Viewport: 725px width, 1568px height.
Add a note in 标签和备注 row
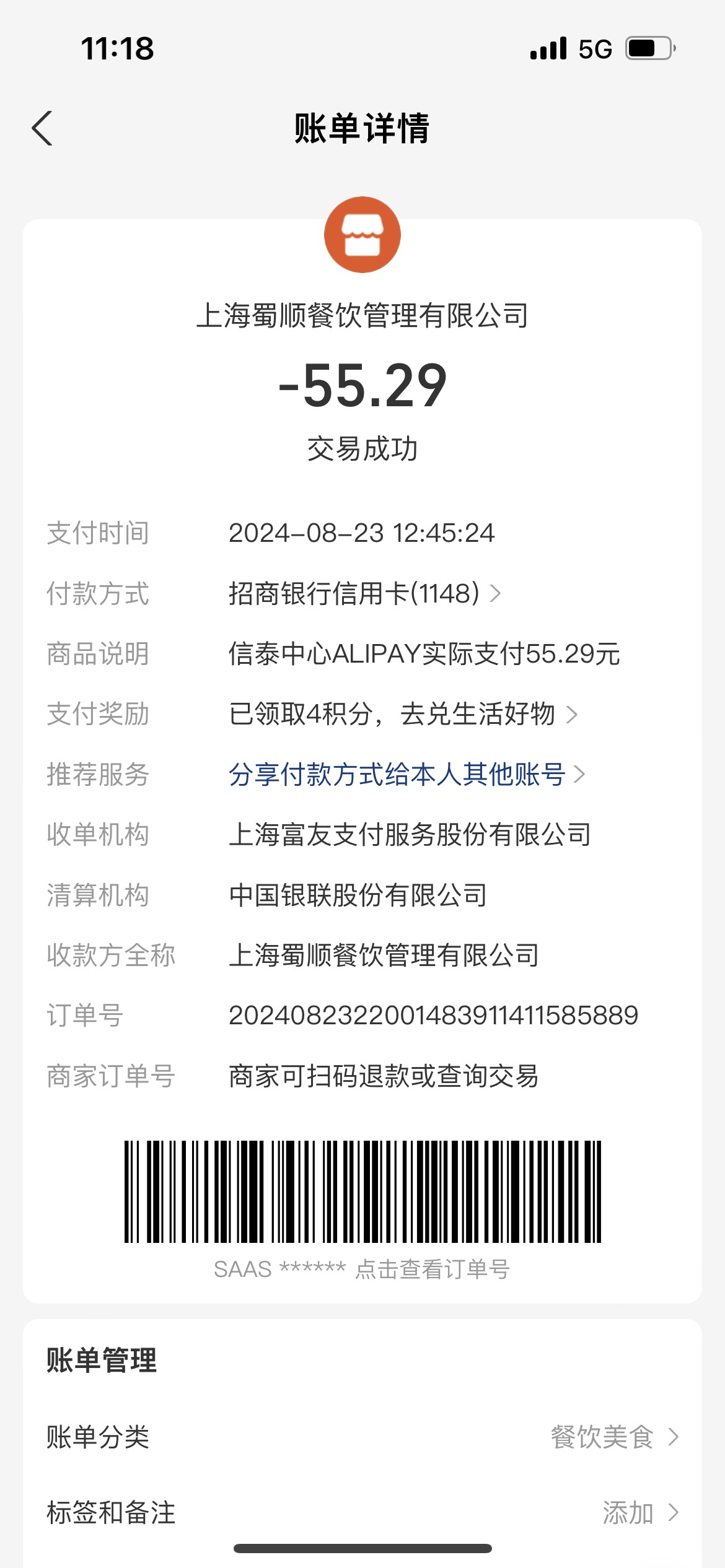click(362, 1512)
